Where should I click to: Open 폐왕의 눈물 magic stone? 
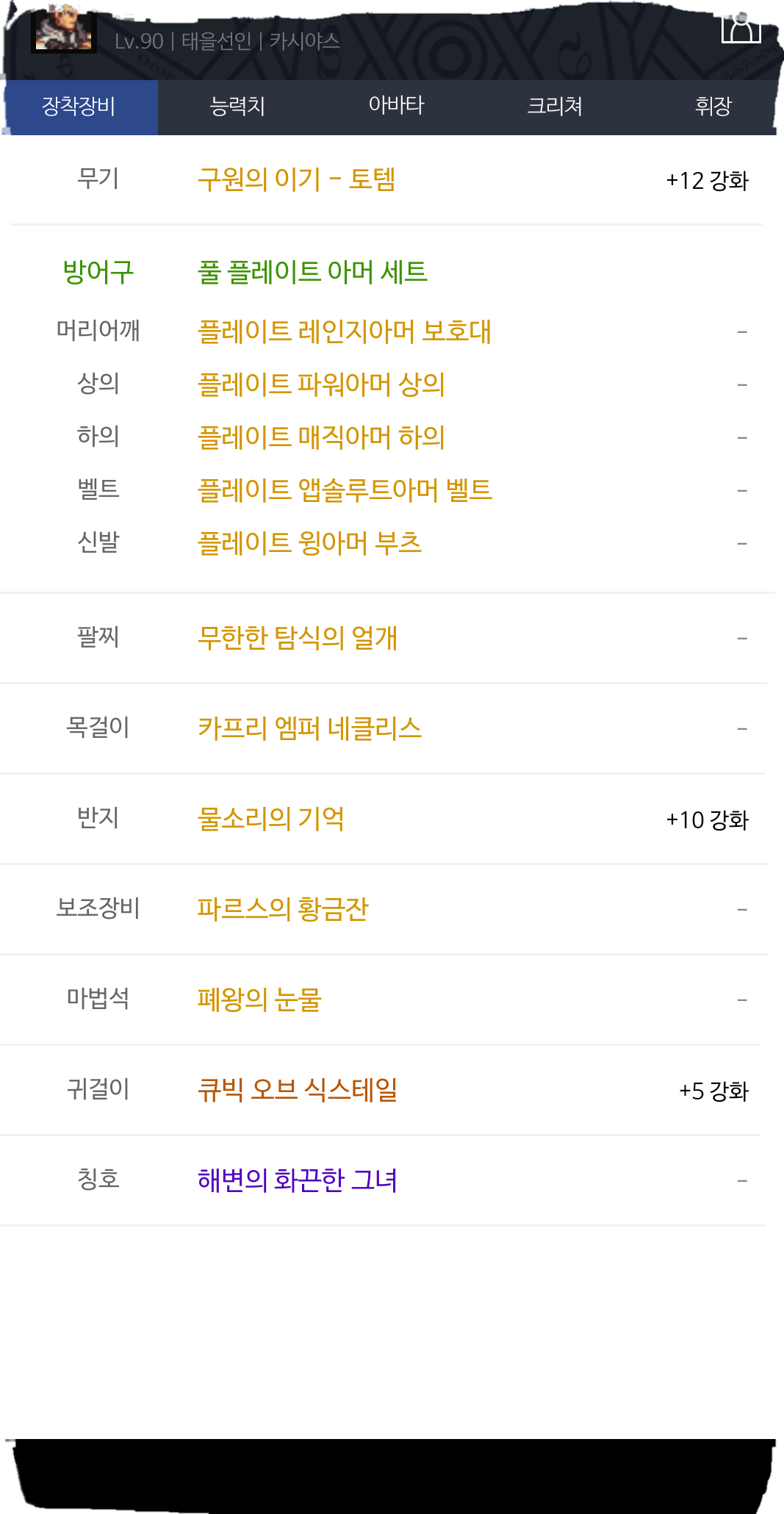(259, 1000)
